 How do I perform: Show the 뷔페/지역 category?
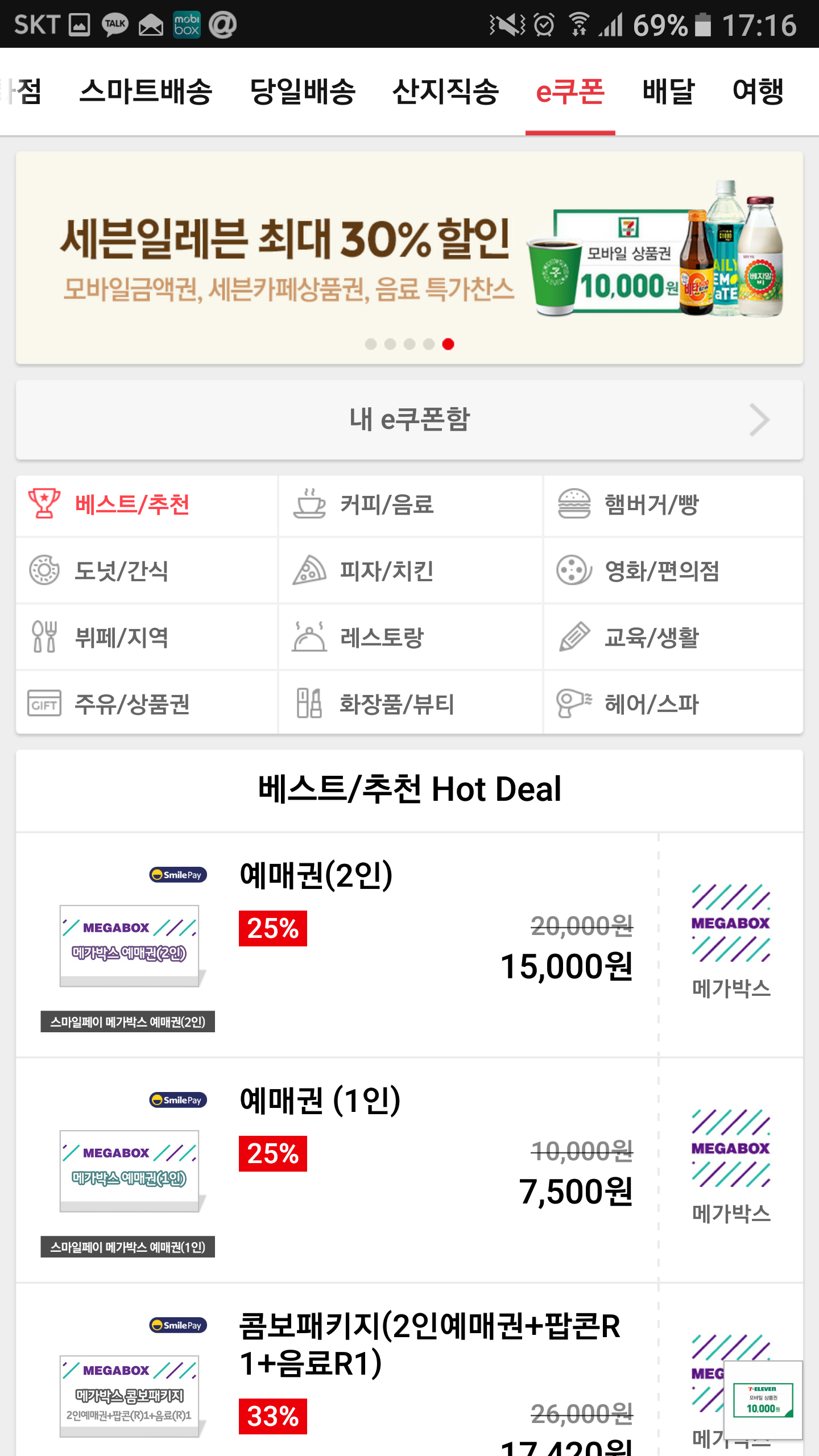pyautogui.click(x=147, y=638)
